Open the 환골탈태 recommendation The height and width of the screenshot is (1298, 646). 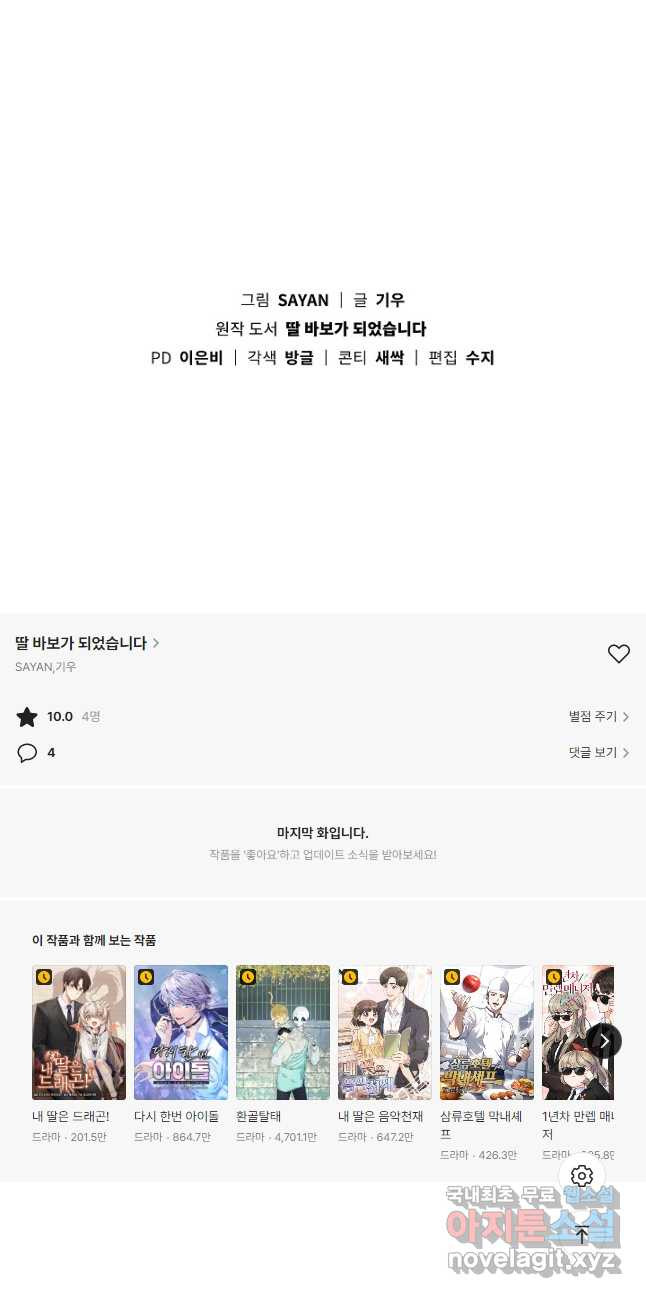283,1032
